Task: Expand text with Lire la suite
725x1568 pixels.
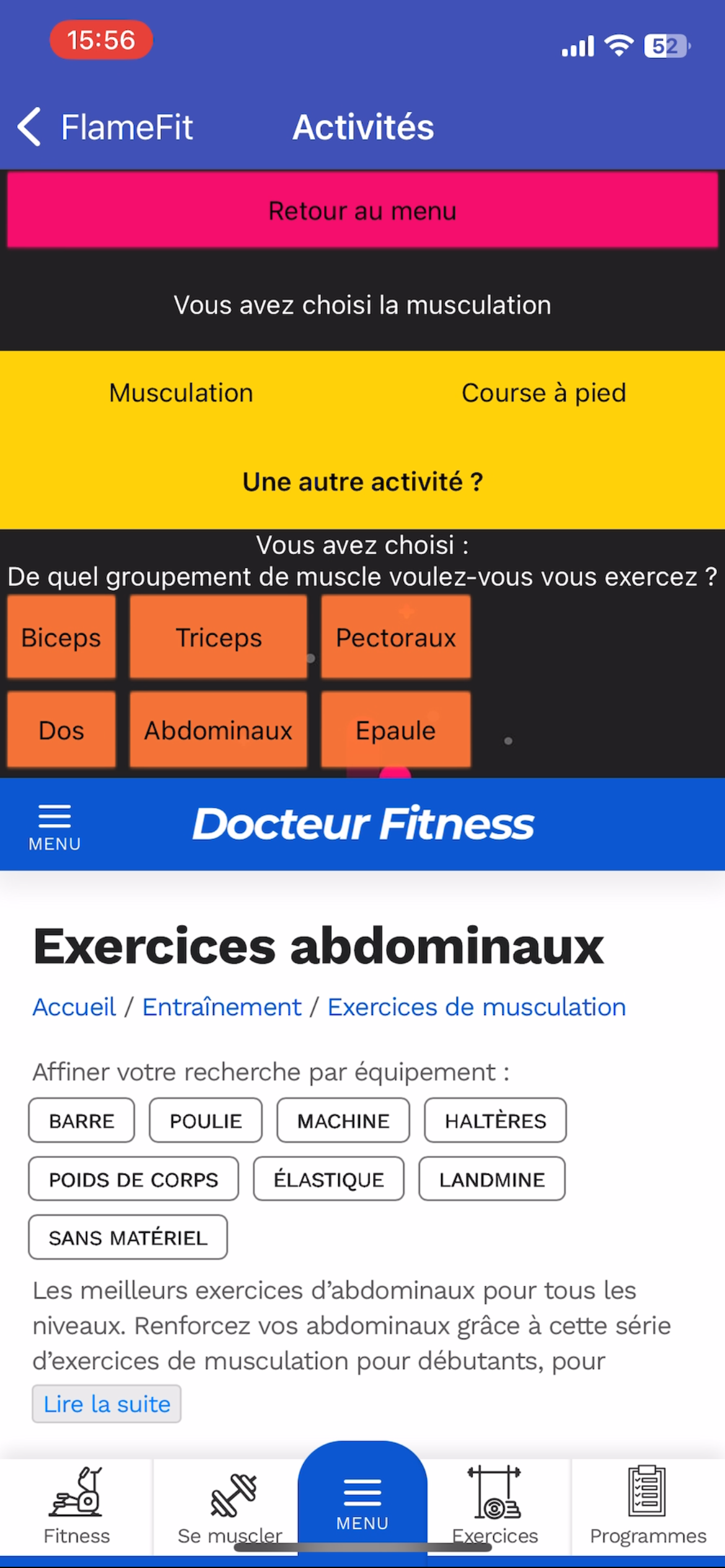Action: pyautogui.click(x=107, y=1404)
